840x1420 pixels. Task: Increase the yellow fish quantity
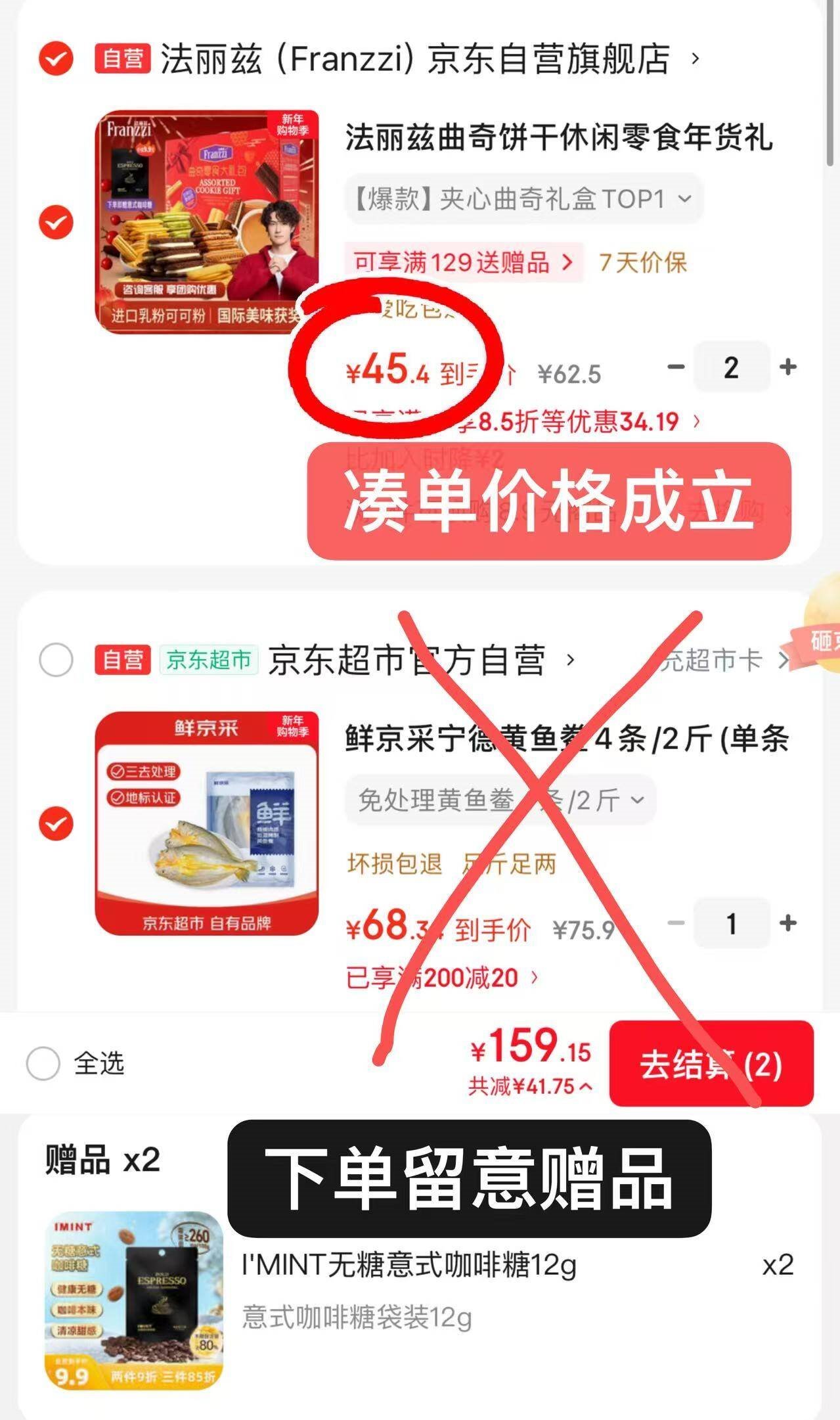pos(787,923)
